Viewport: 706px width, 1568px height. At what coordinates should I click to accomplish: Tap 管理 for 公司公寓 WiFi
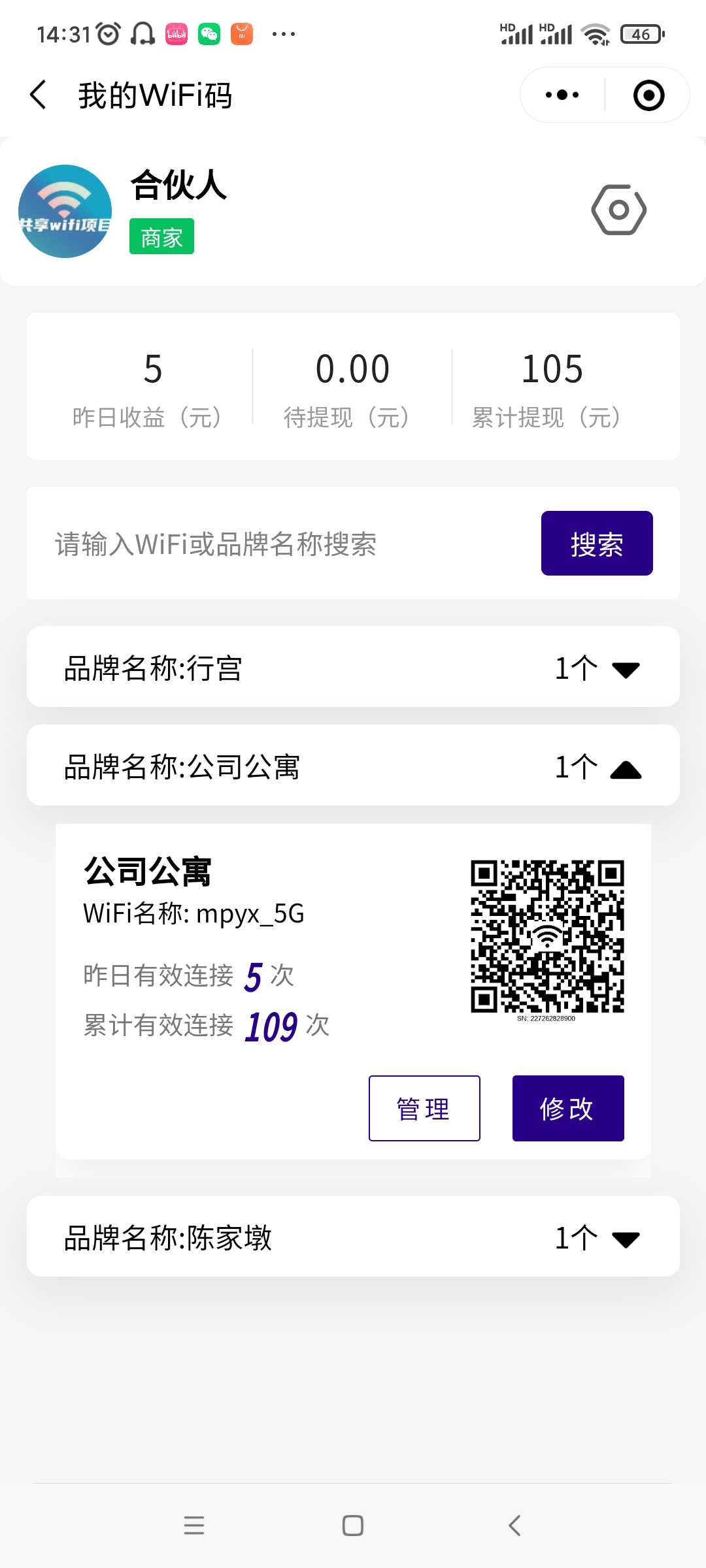tap(424, 1109)
